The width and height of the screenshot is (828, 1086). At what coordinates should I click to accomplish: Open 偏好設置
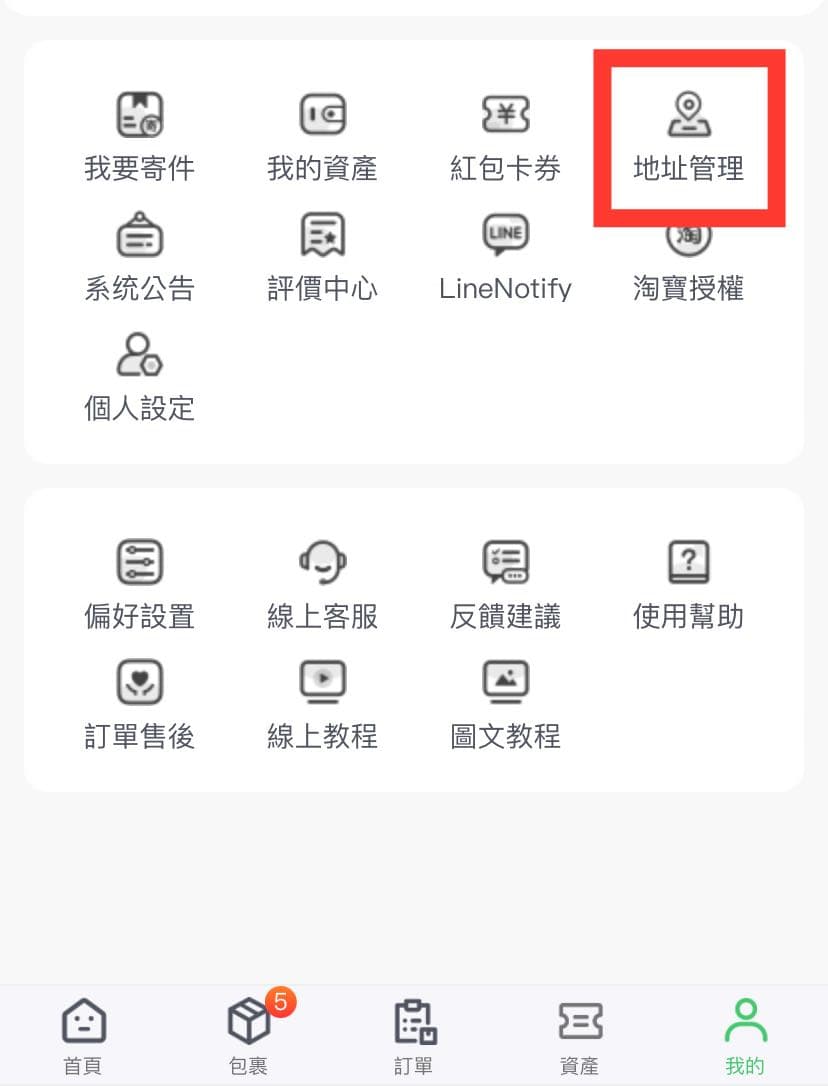(139, 584)
